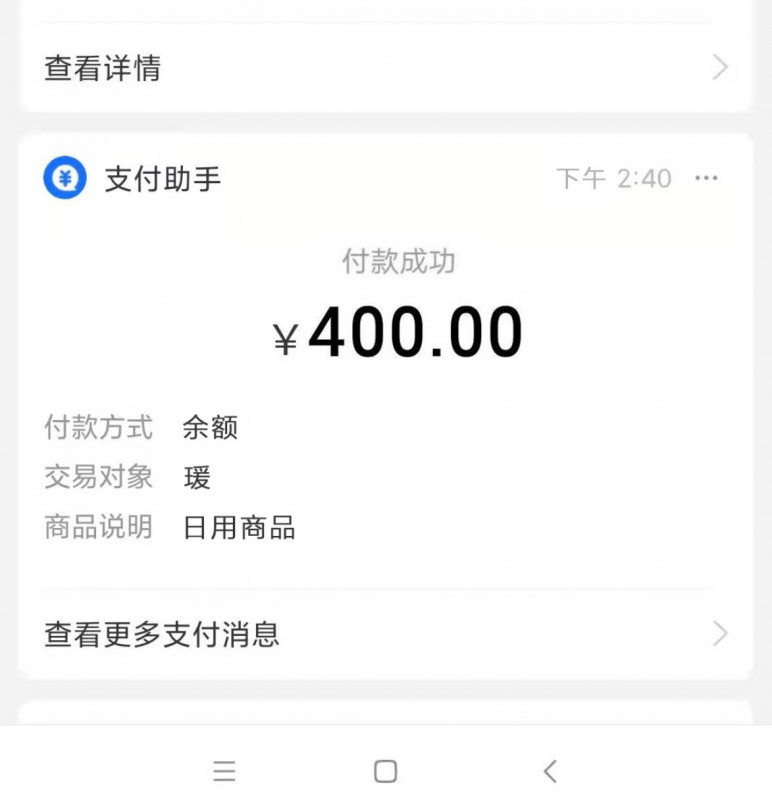This screenshot has height=800, width=772.
Task: Open the right chevron beside 查看详情
Action: pyautogui.click(x=719, y=67)
